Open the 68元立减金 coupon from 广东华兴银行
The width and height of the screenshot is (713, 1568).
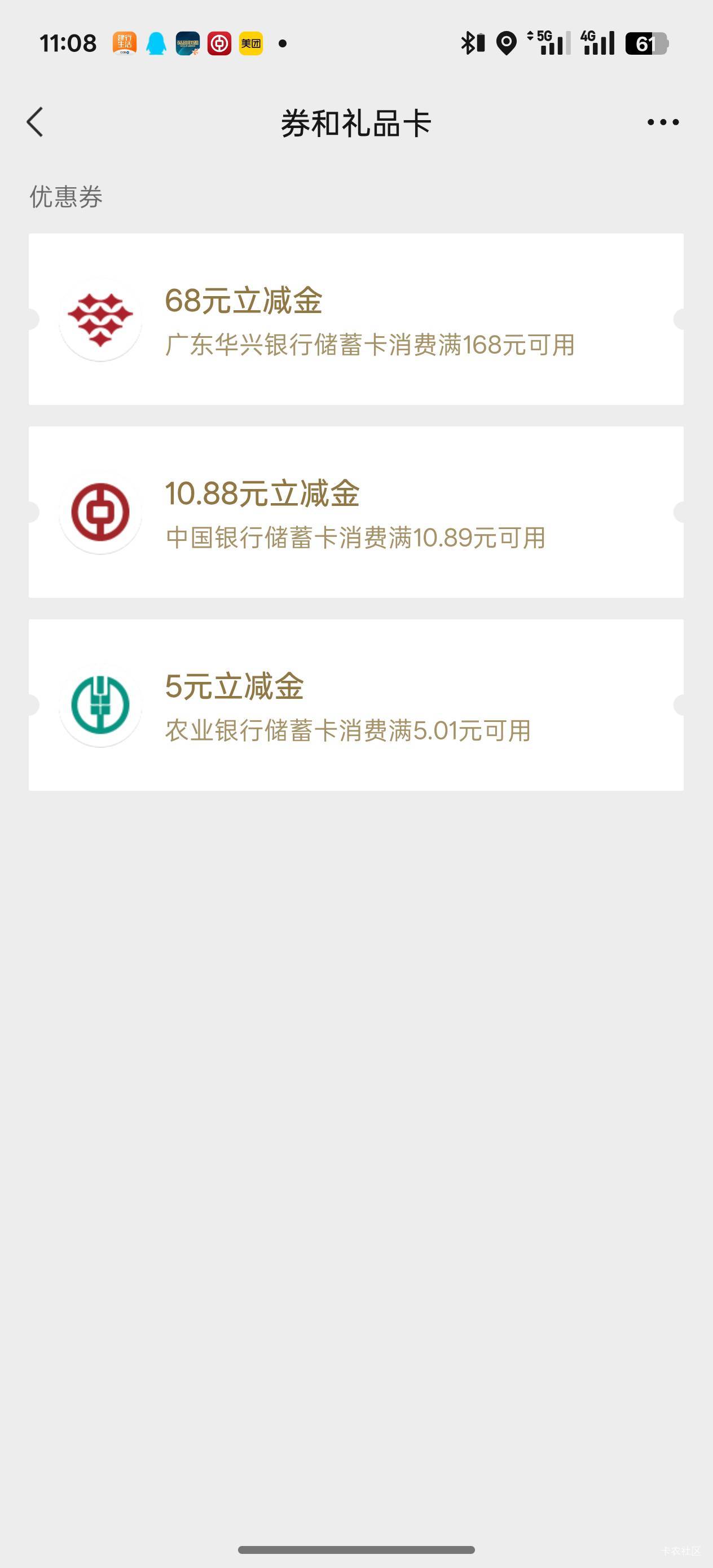click(x=356, y=319)
